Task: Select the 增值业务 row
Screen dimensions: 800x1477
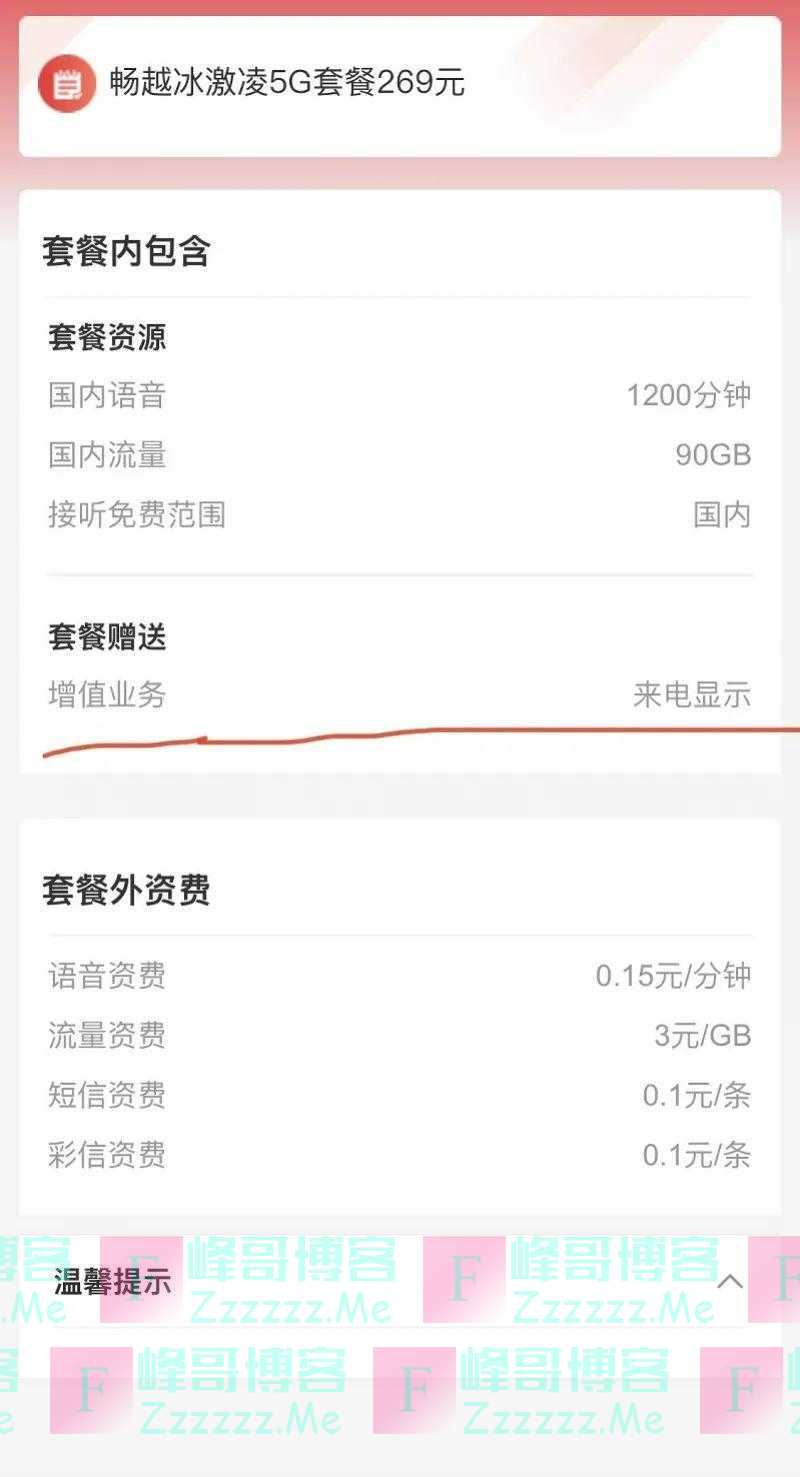Action: 108,693
